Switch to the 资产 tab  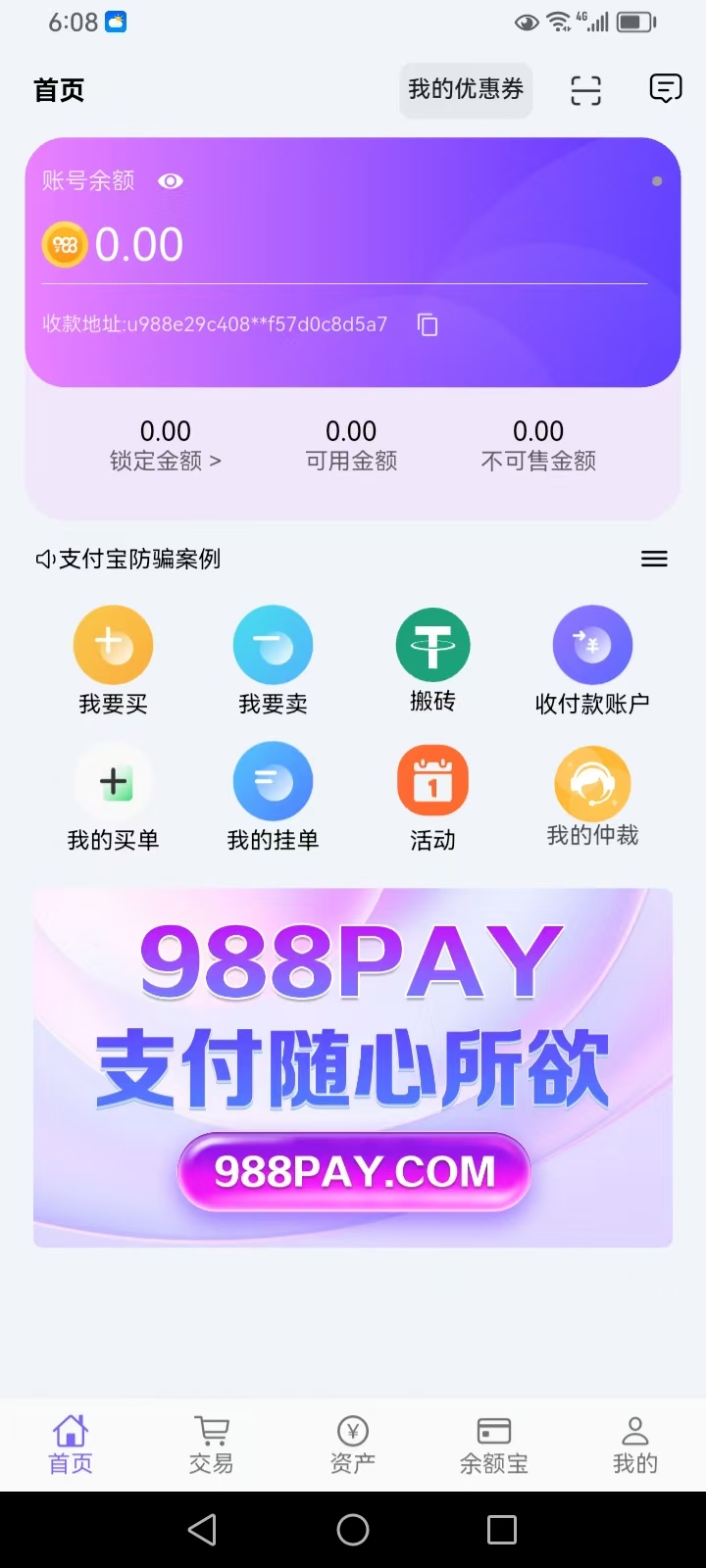tap(353, 1445)
